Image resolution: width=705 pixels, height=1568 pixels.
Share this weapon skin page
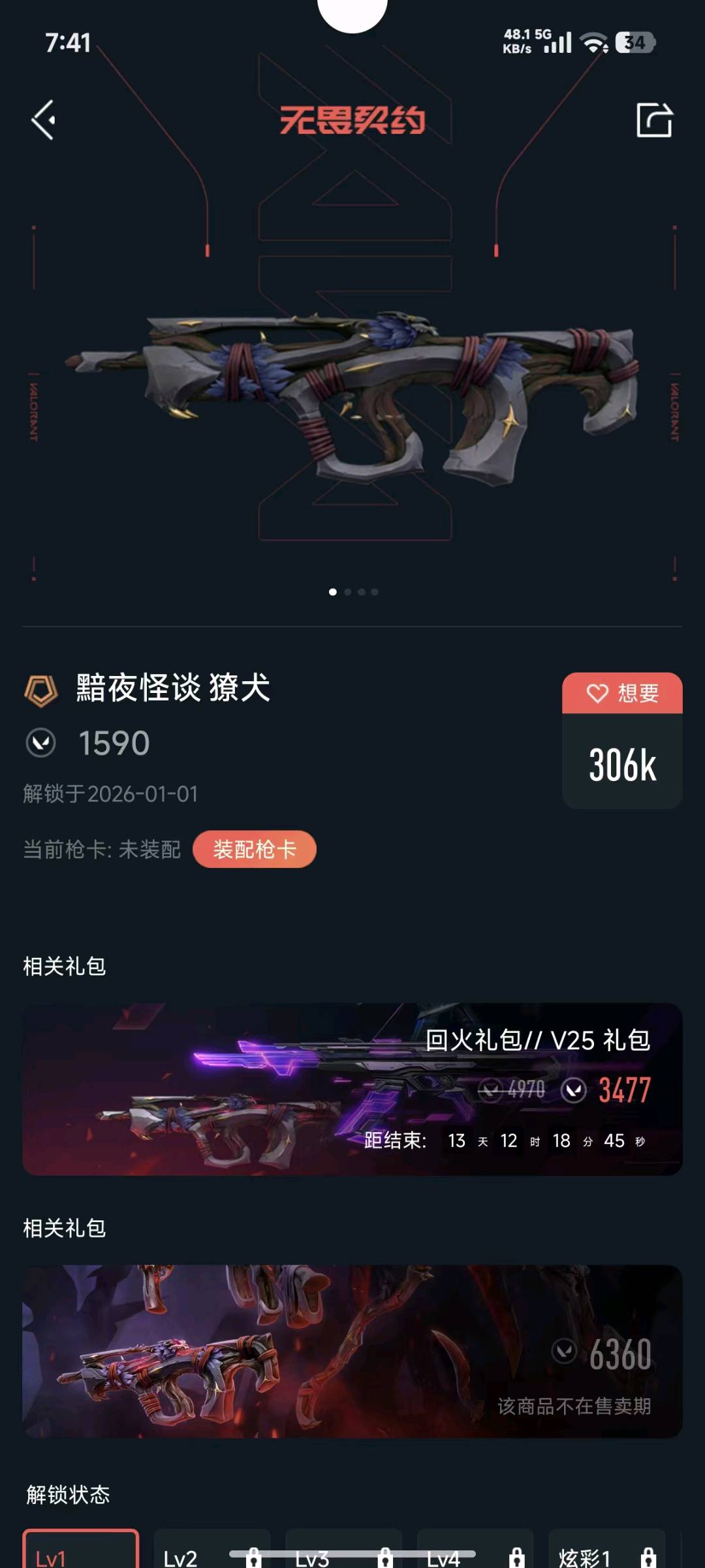[654, 120]
